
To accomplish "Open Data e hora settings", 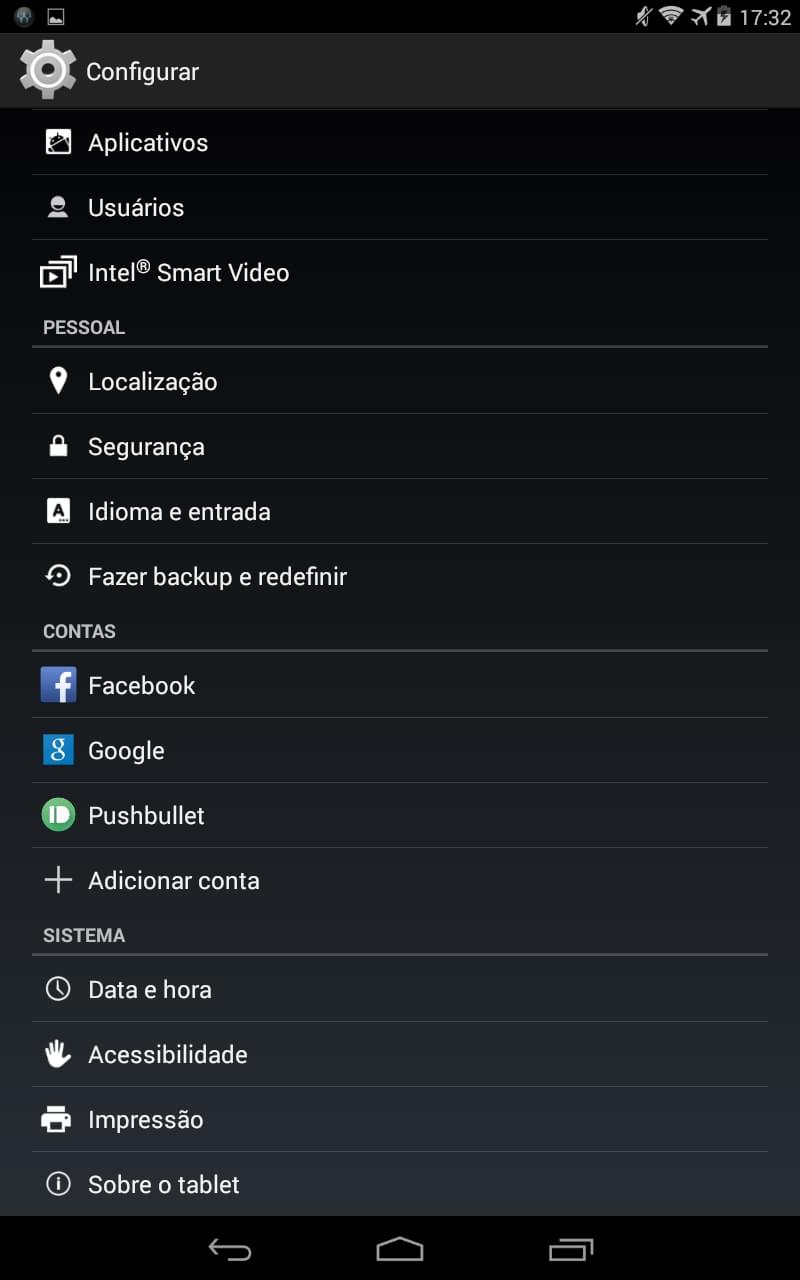I will (400, 989).
